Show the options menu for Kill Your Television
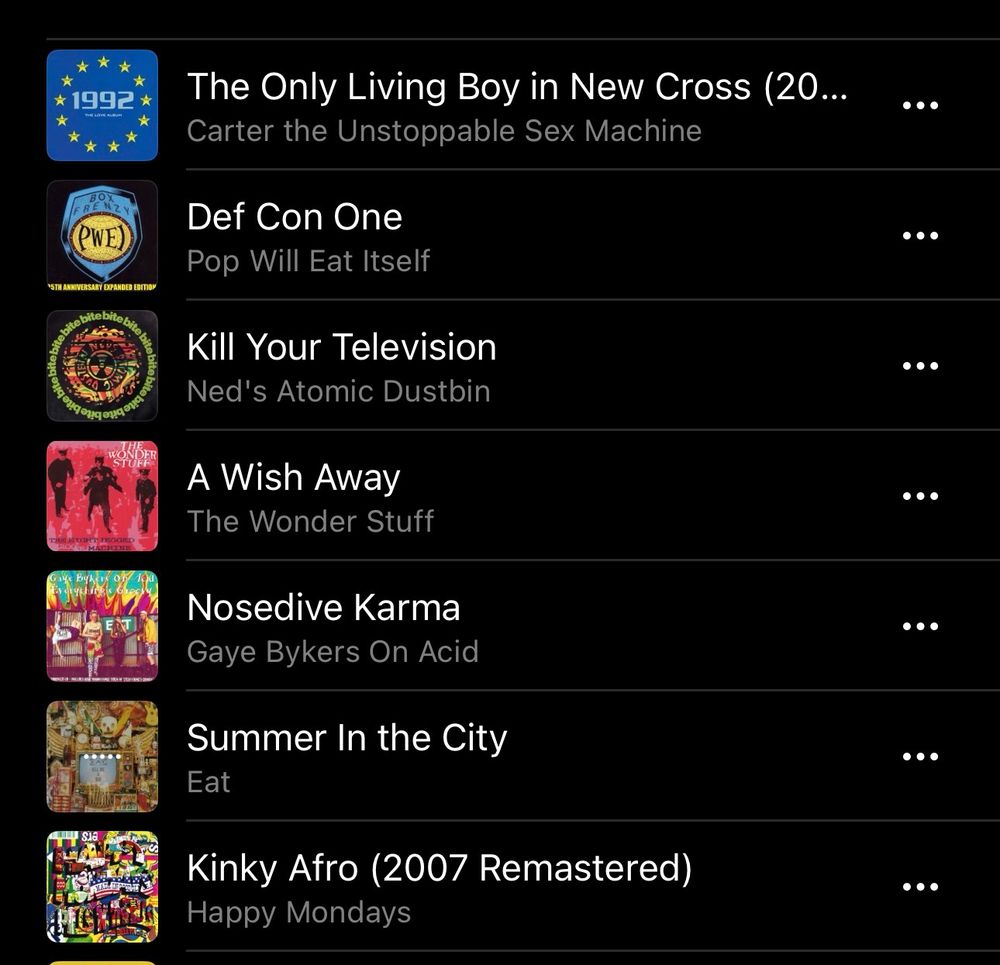This screenshot has width=1000, height=965. [920, 366]
